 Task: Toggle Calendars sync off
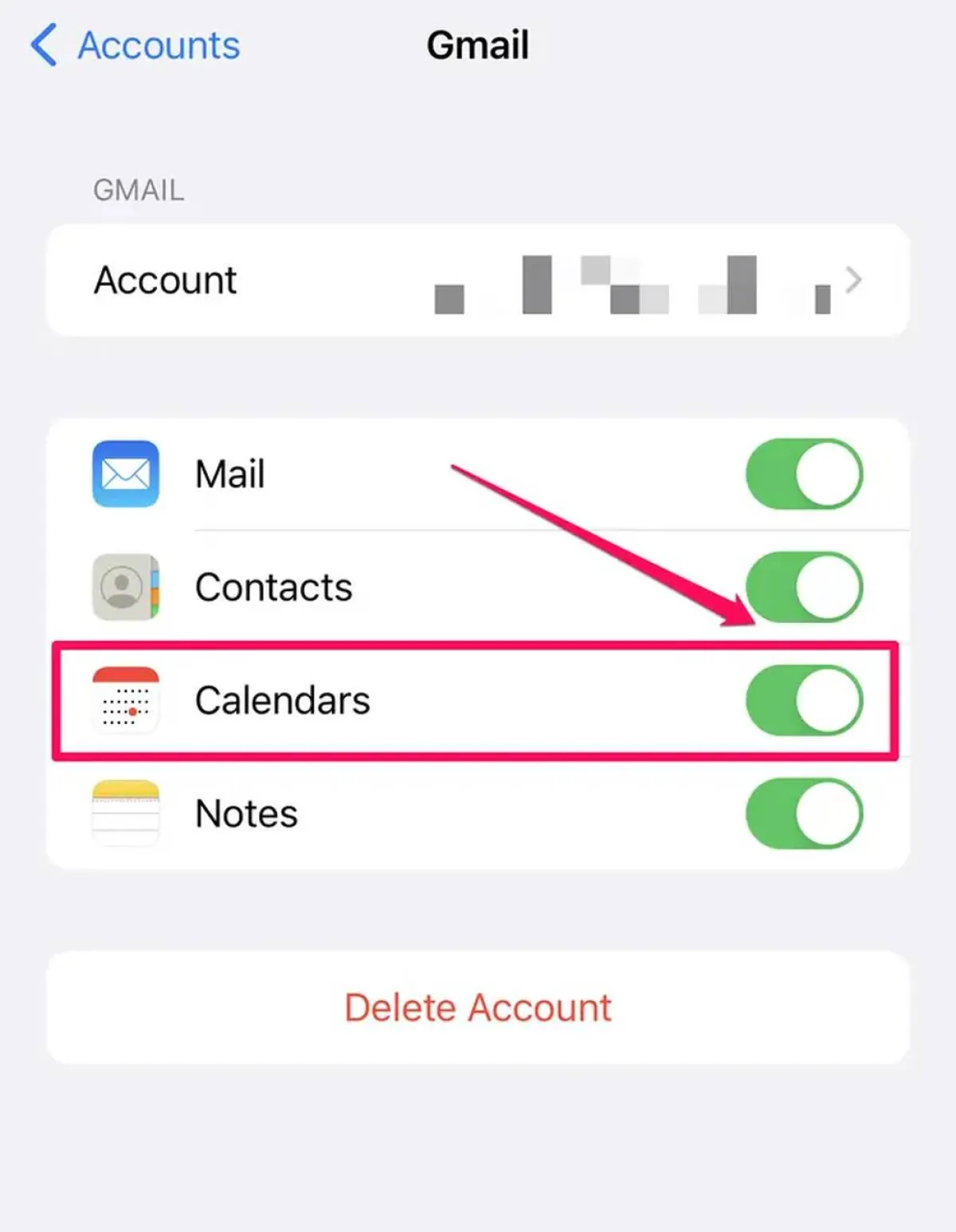[x=804, y=700]
